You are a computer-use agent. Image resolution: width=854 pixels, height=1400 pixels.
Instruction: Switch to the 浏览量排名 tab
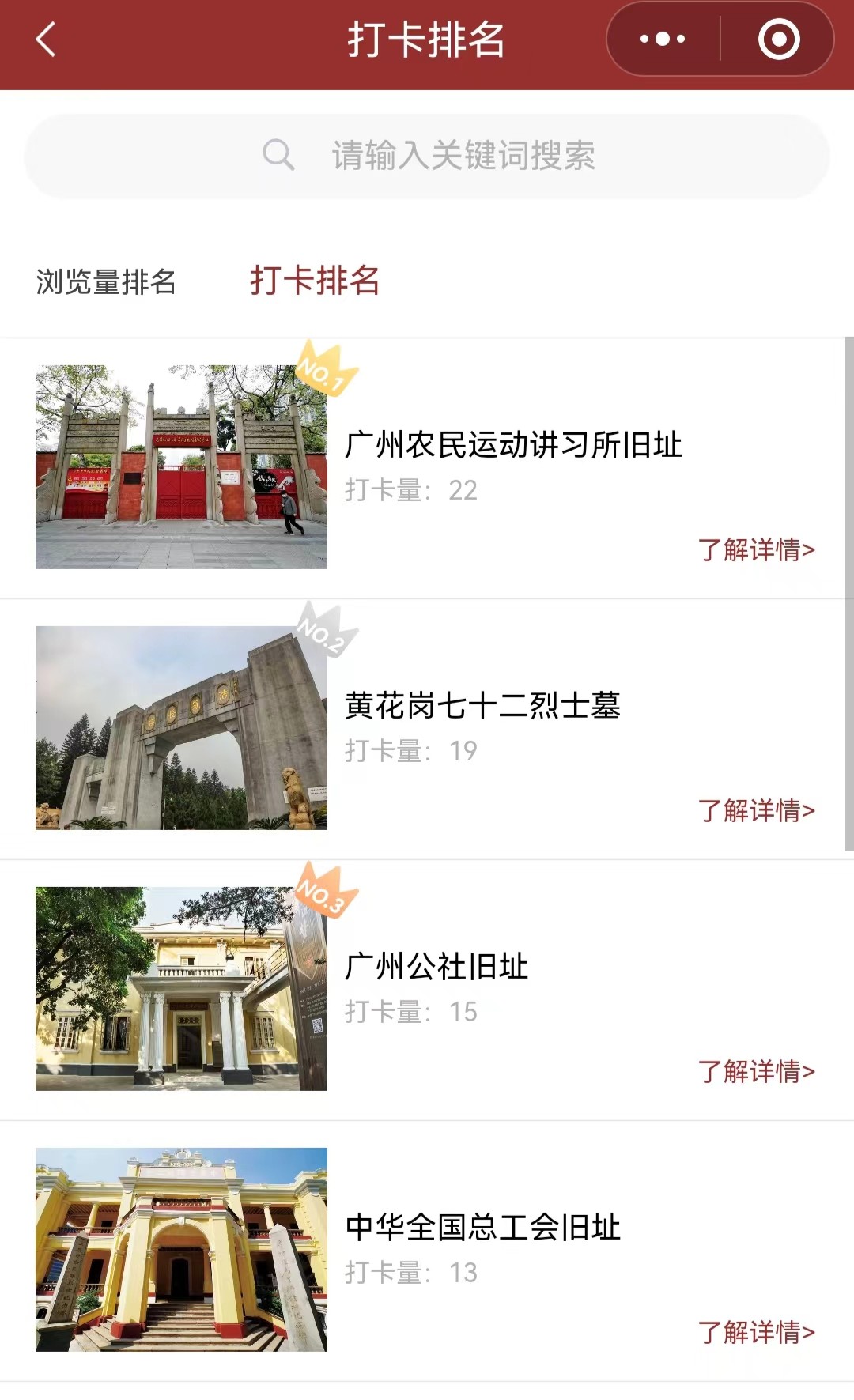(106, 282)
